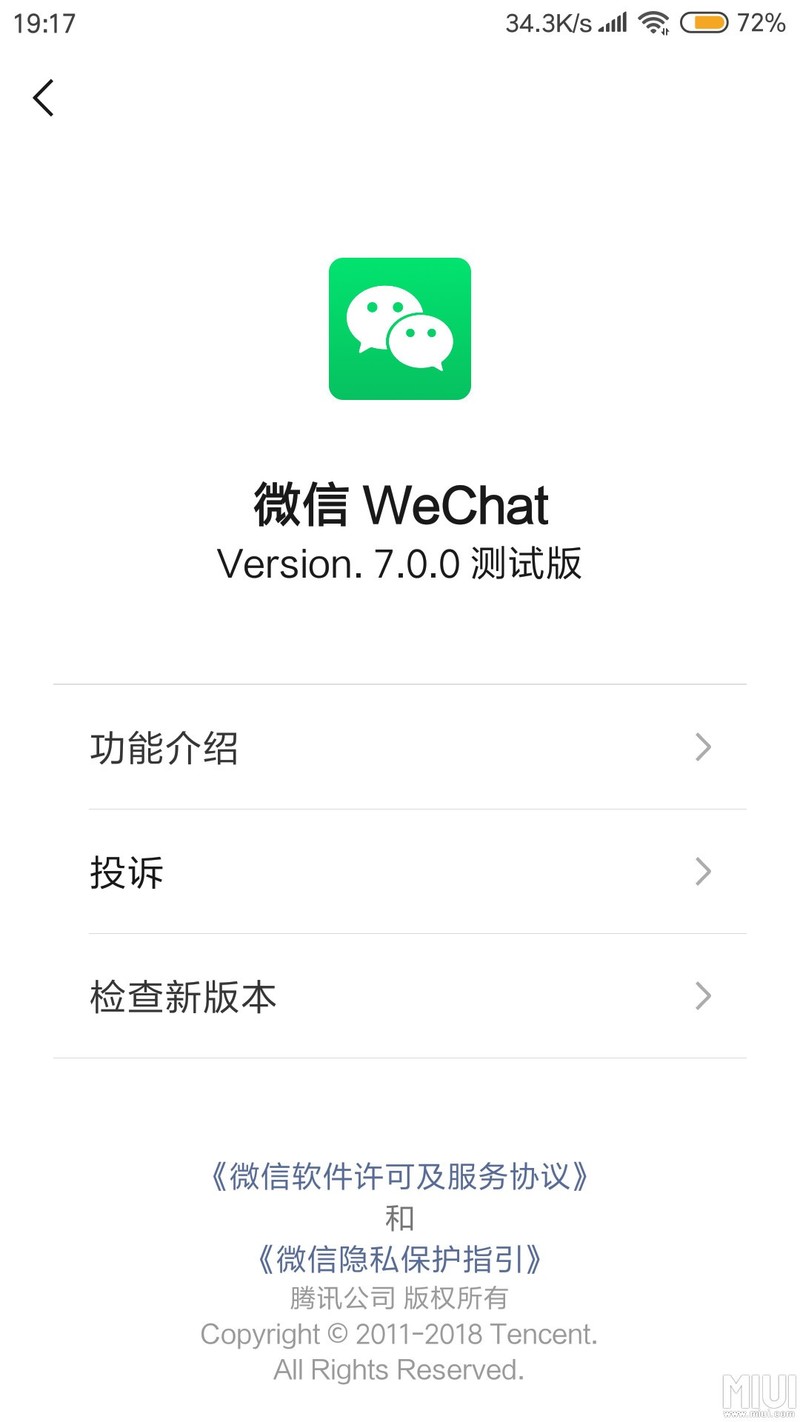
Task: Expand the 投诉 row chevron
Action: 703,871
